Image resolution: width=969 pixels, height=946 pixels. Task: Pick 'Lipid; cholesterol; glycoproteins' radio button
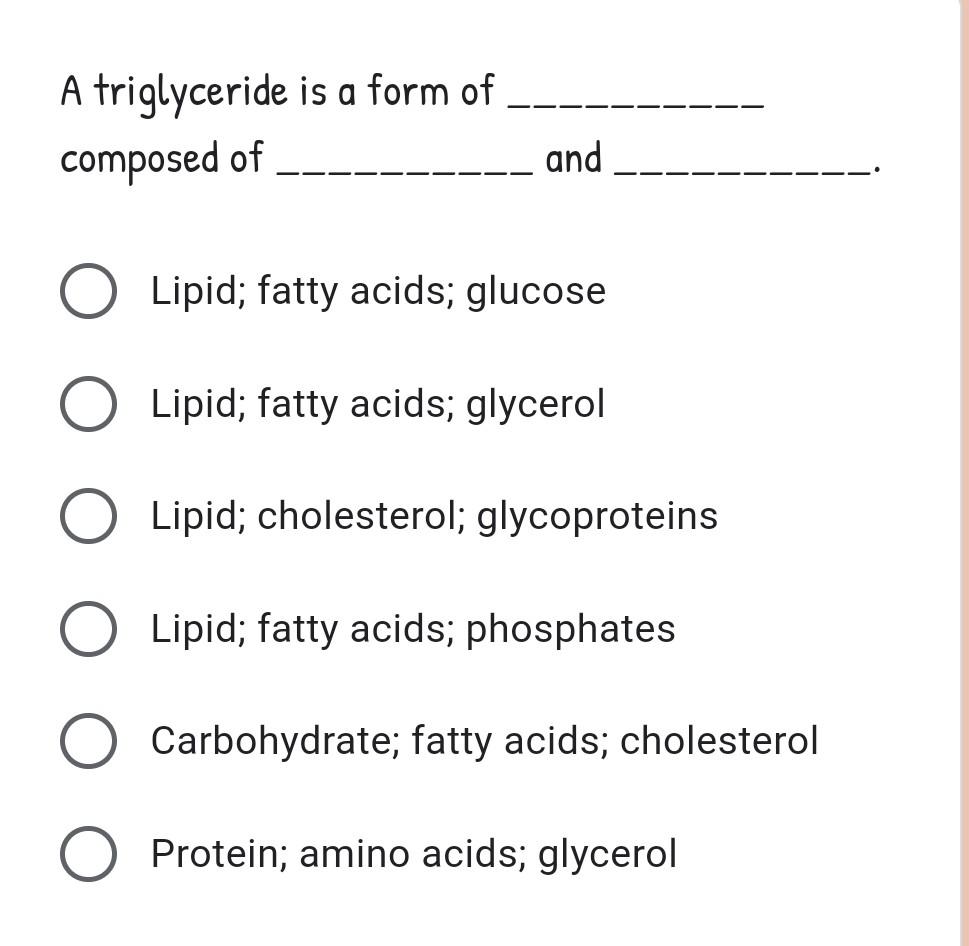(x=88, y=516)
